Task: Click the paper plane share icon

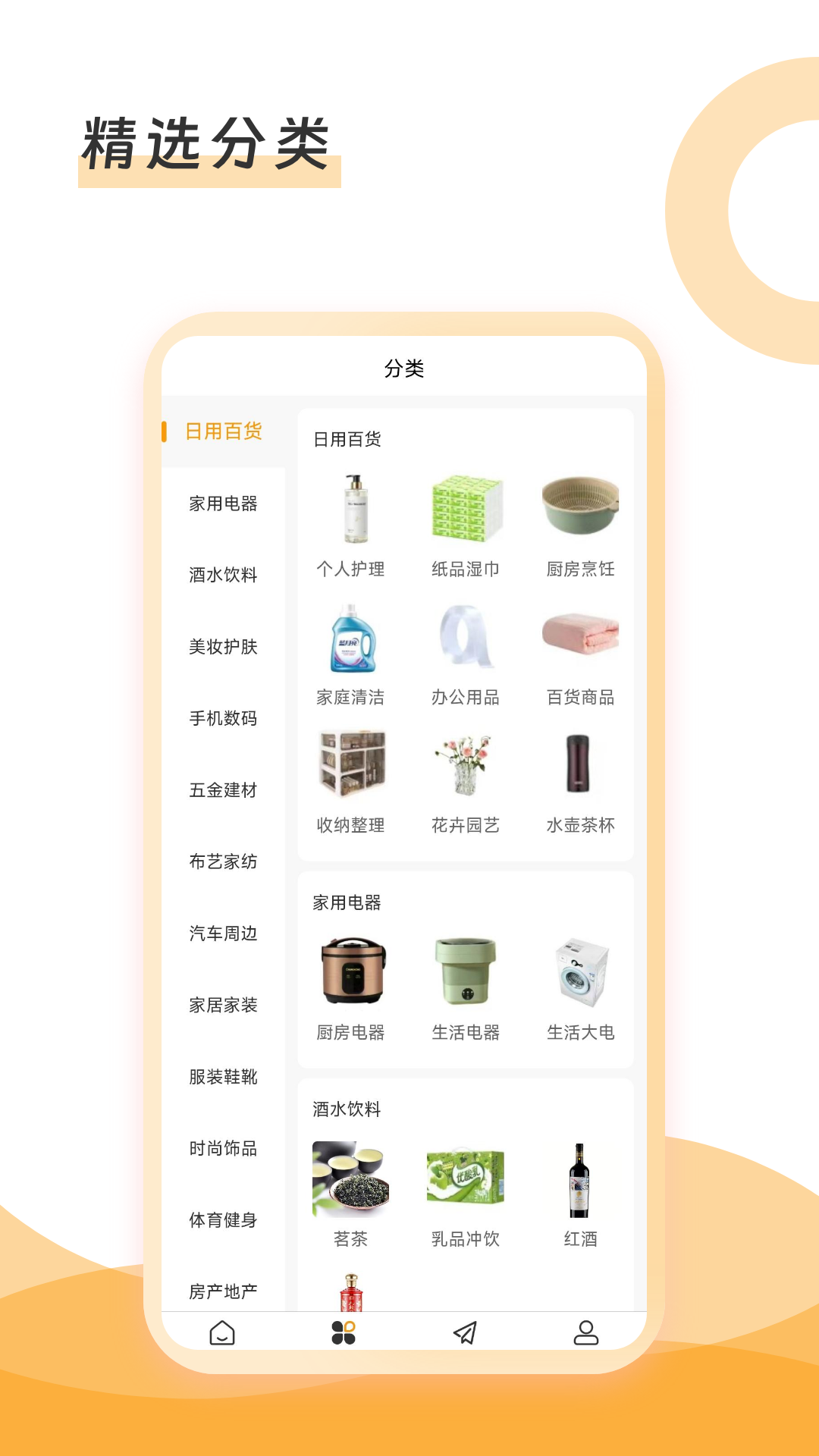Action: point(467,1332)
